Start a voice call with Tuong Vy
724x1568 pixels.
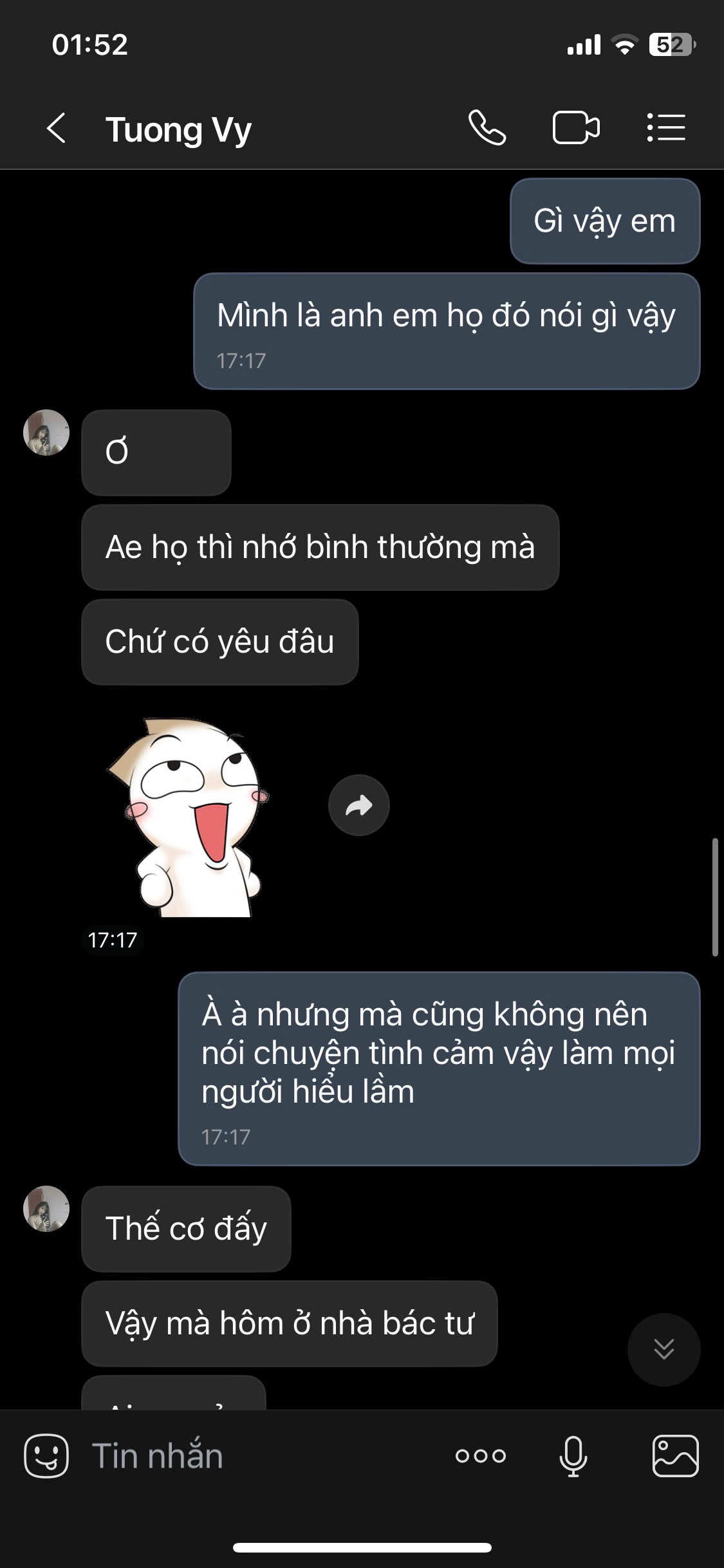(x=487, y=127)
